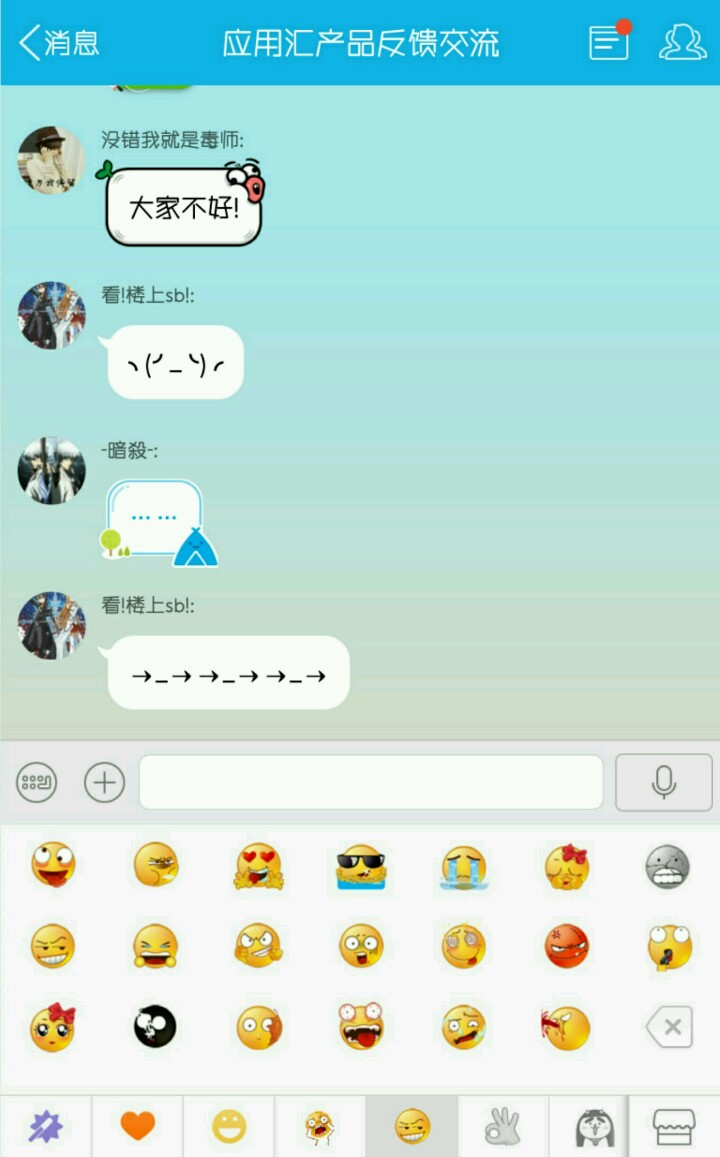Open the sticker store tab

[674, 1127]
